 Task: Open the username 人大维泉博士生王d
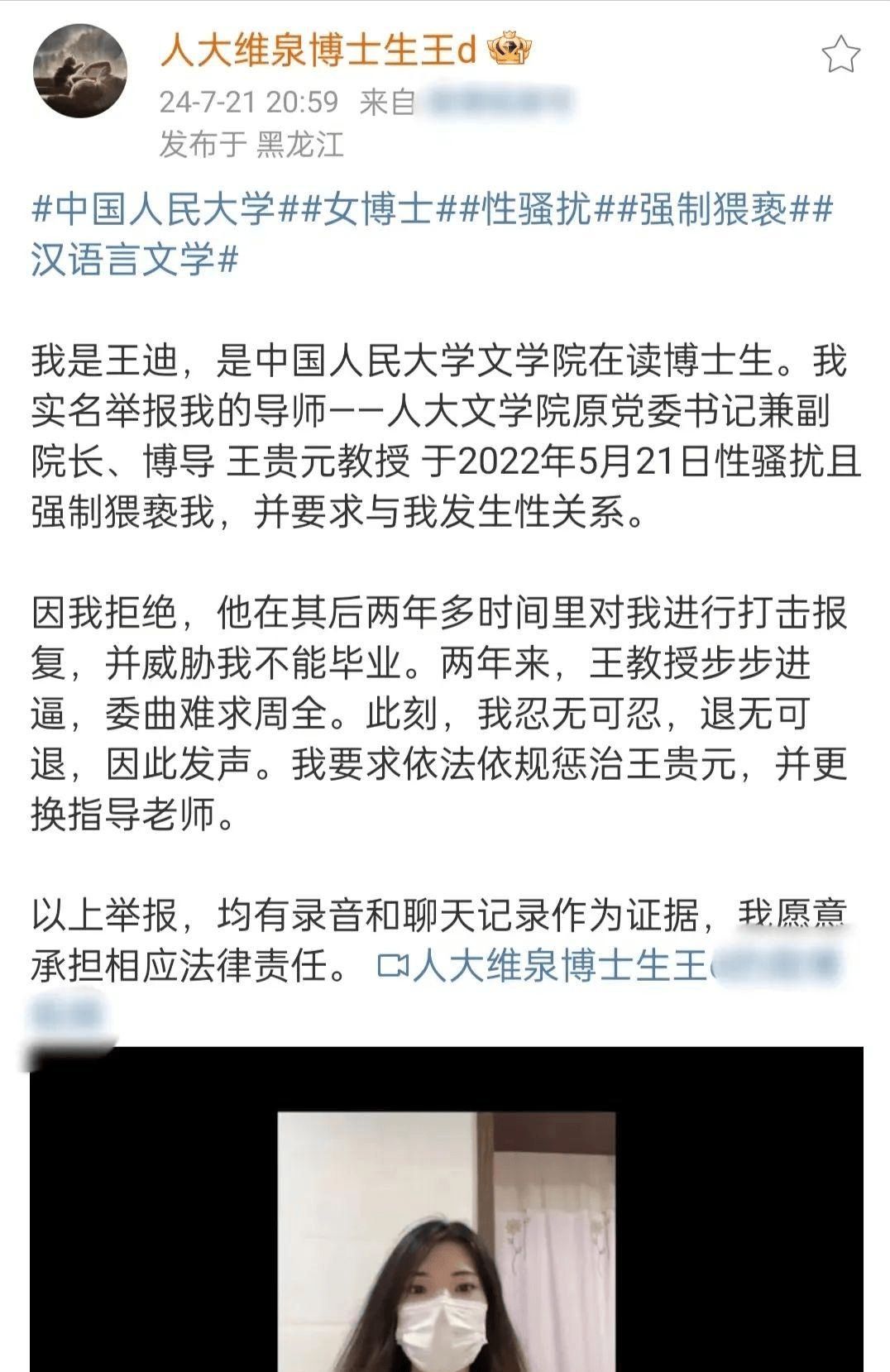318,50
